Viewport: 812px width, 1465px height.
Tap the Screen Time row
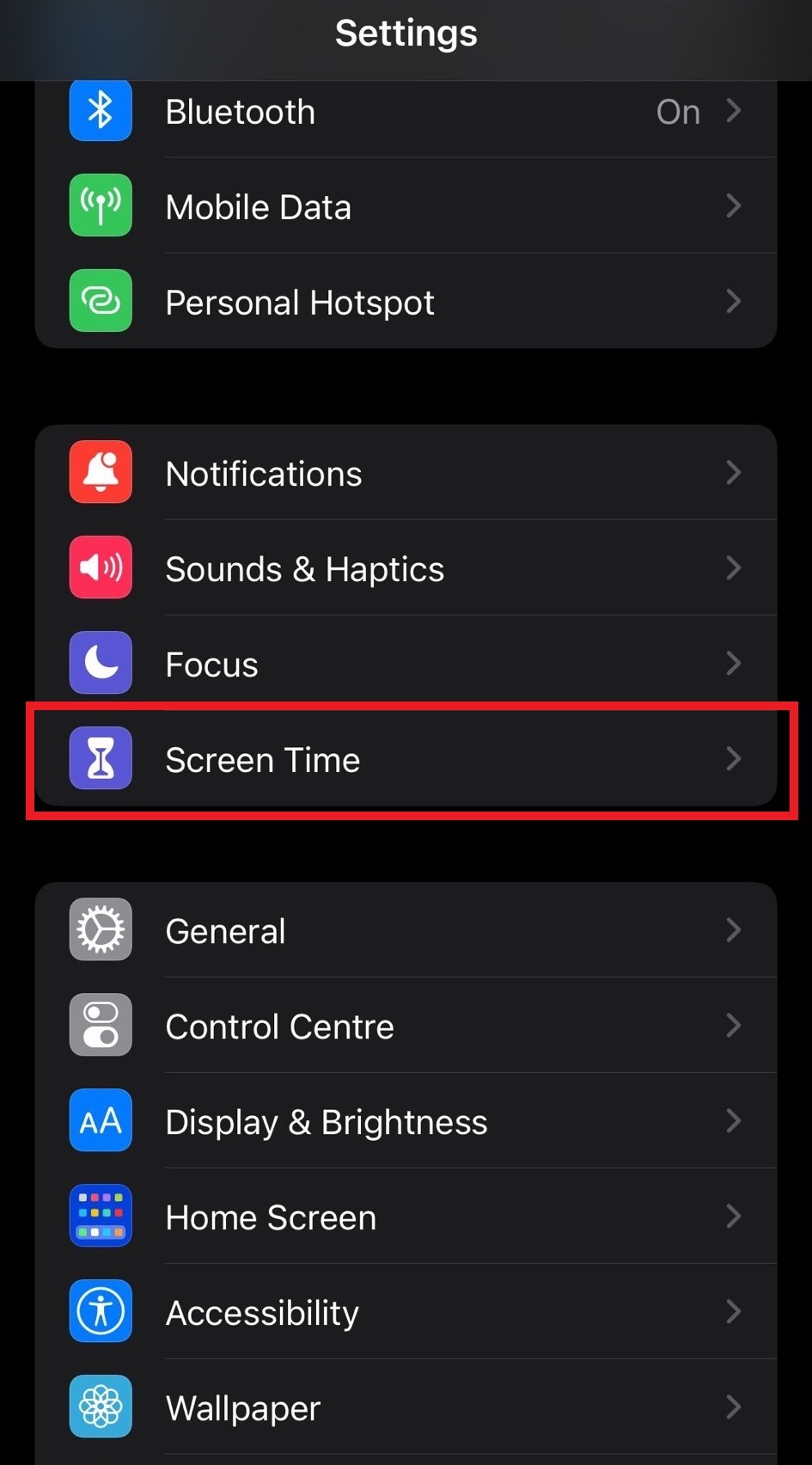coord(406,760)
